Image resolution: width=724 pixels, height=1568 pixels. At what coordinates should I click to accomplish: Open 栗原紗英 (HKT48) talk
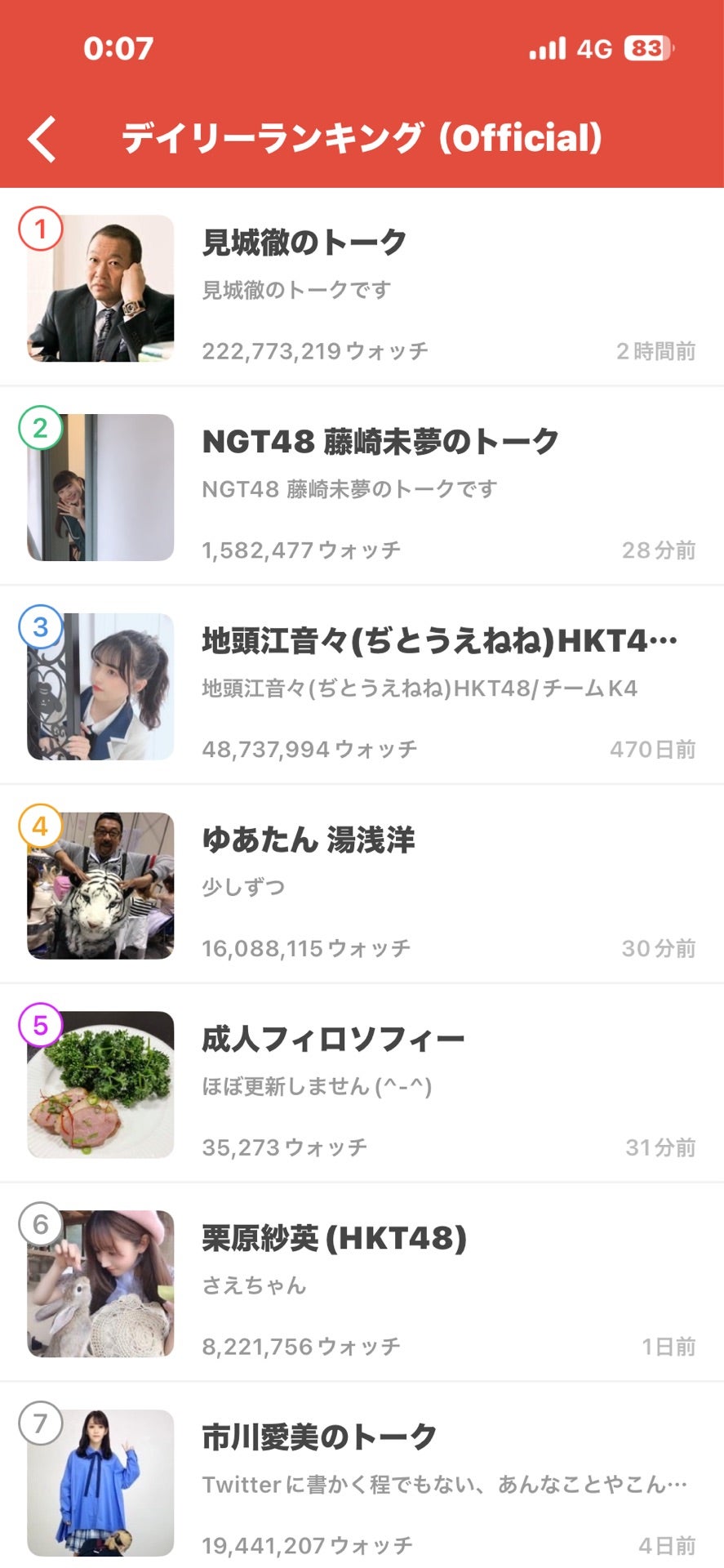pyautogui.click(x=362, y=1284)
